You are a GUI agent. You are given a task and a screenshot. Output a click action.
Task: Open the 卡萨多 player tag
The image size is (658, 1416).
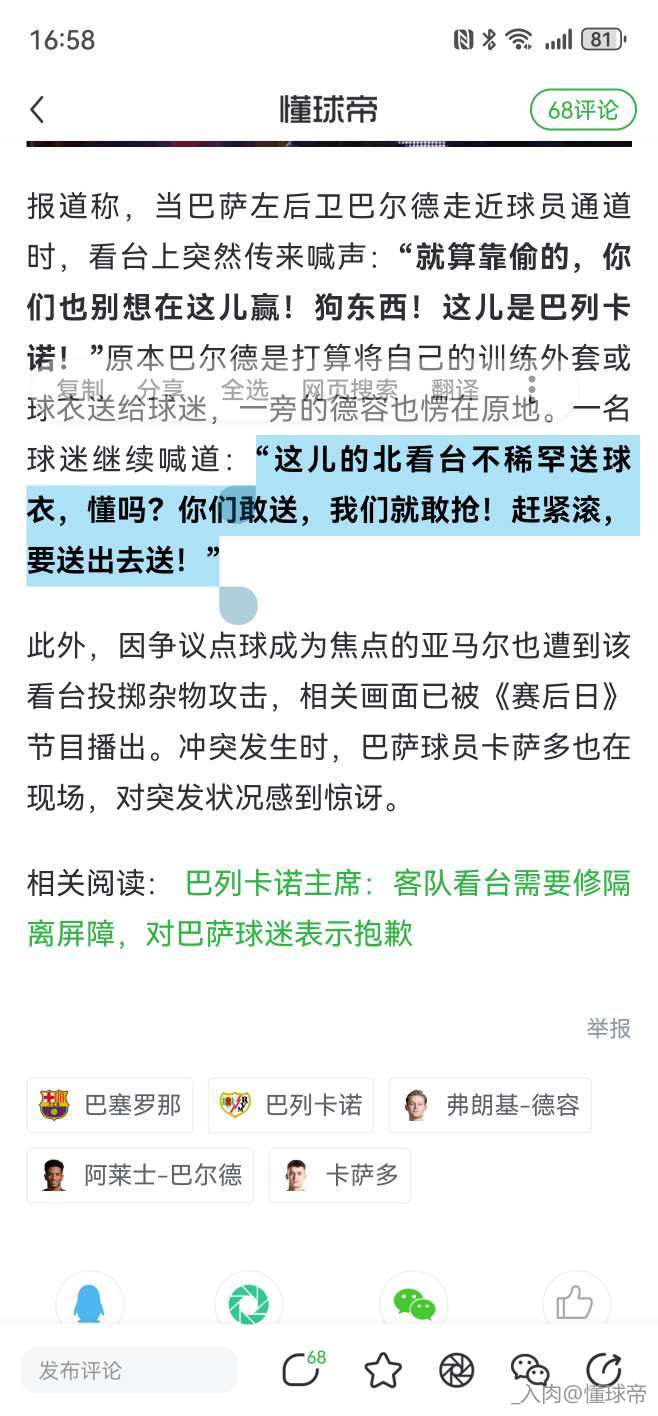pyautogui.click(x=341, y=1175)
